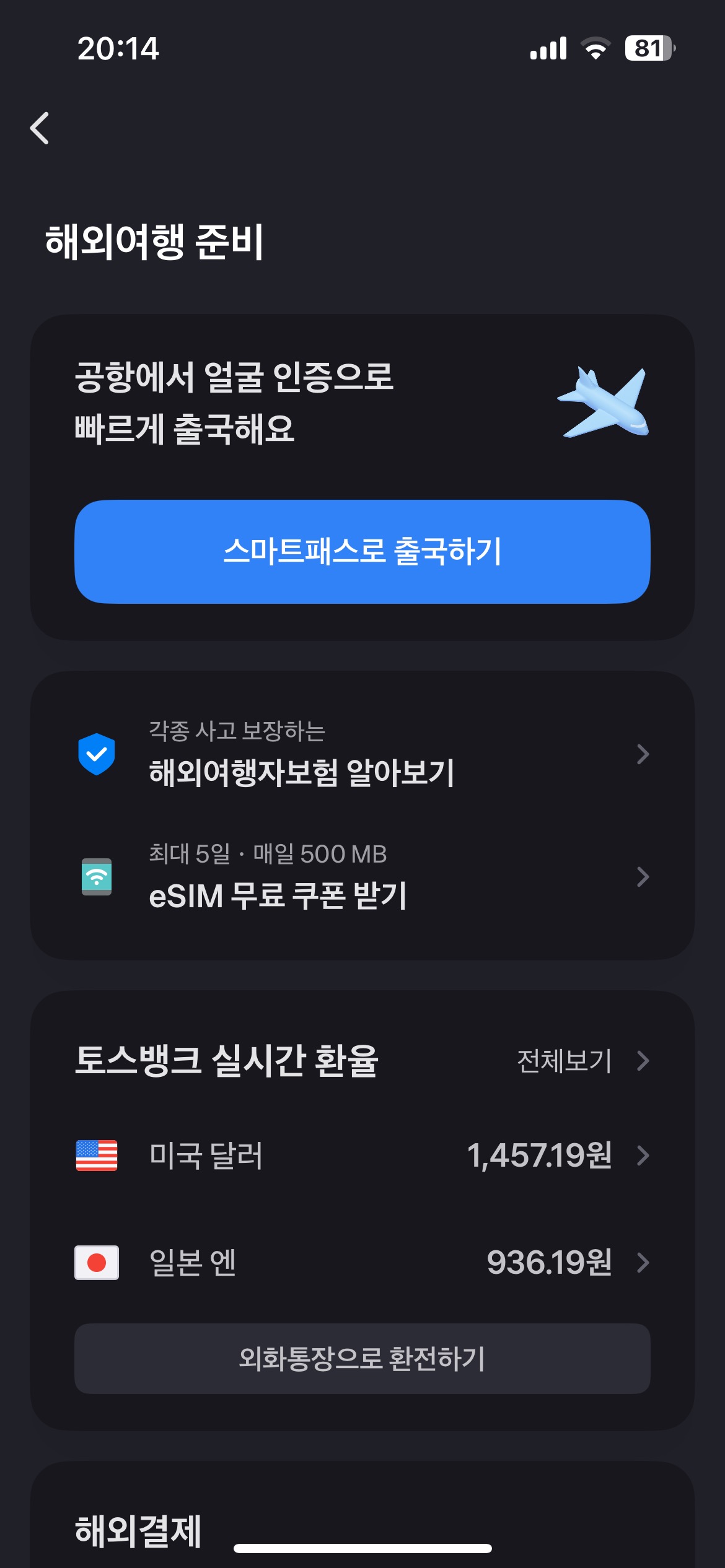The height and width of the screenshot is (1568, 725).
Task: Tap the 스마트패스로 출국하기 button
Action: pos(362,551)
